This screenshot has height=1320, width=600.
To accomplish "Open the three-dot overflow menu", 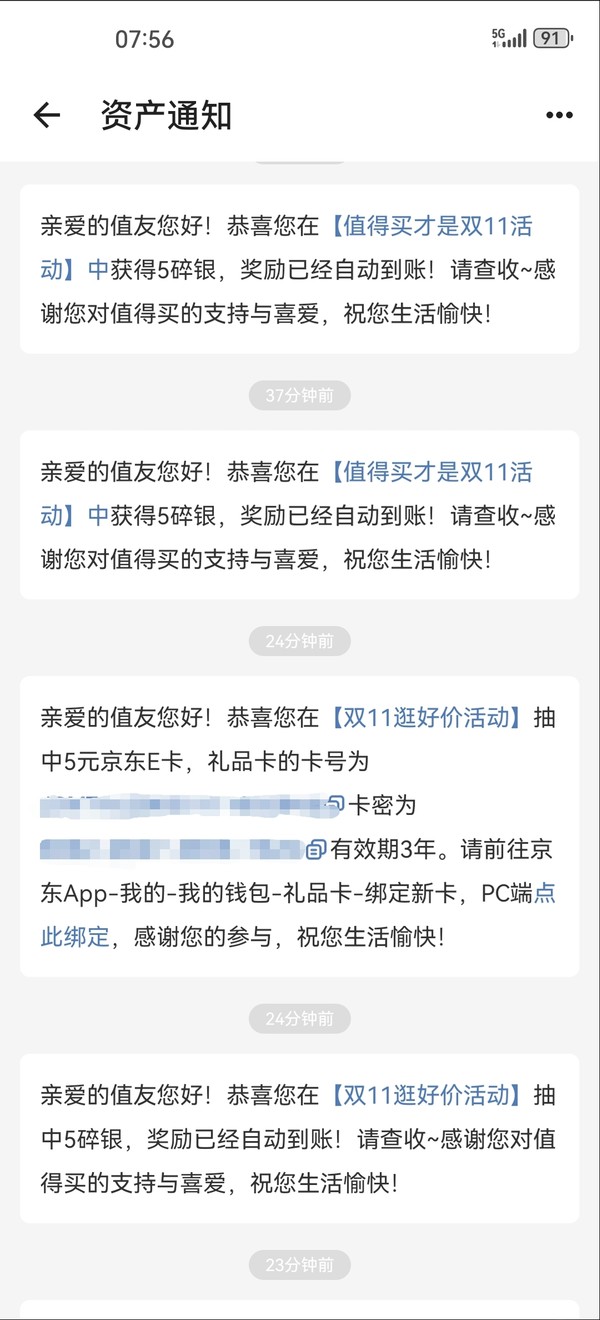I will point(559,116).
